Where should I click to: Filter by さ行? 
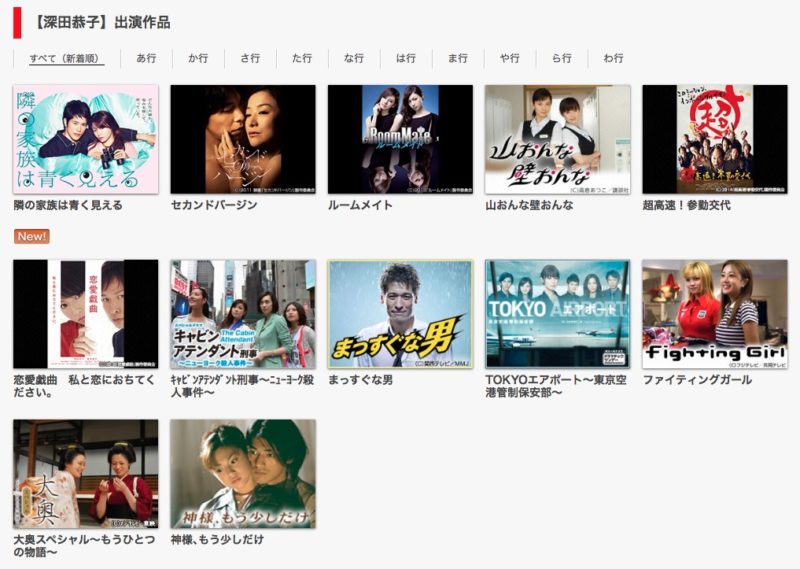(250, 58)
